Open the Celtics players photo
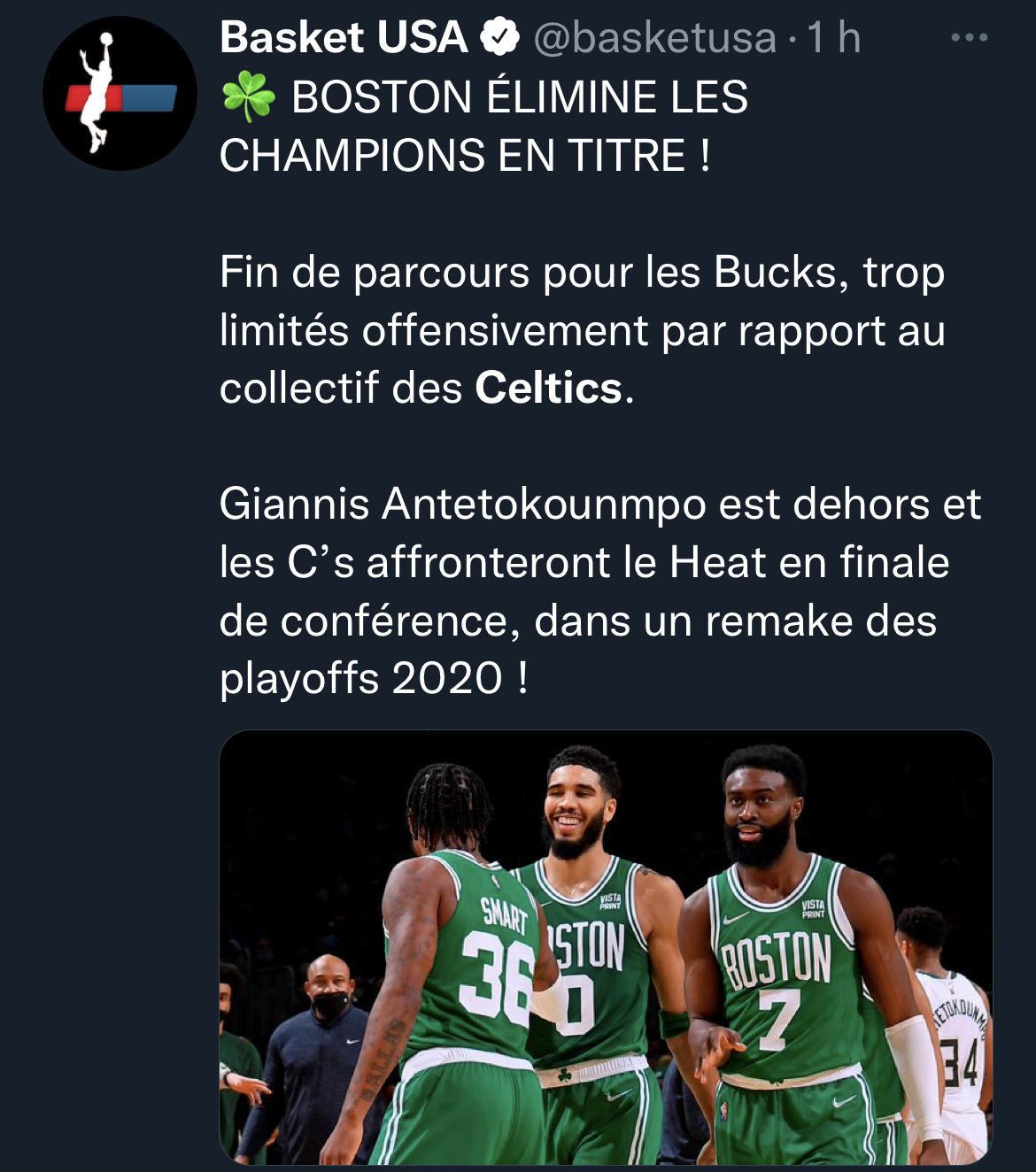Image resolution: width=1036 pixels, height=1172 pixels. [606, 947]
